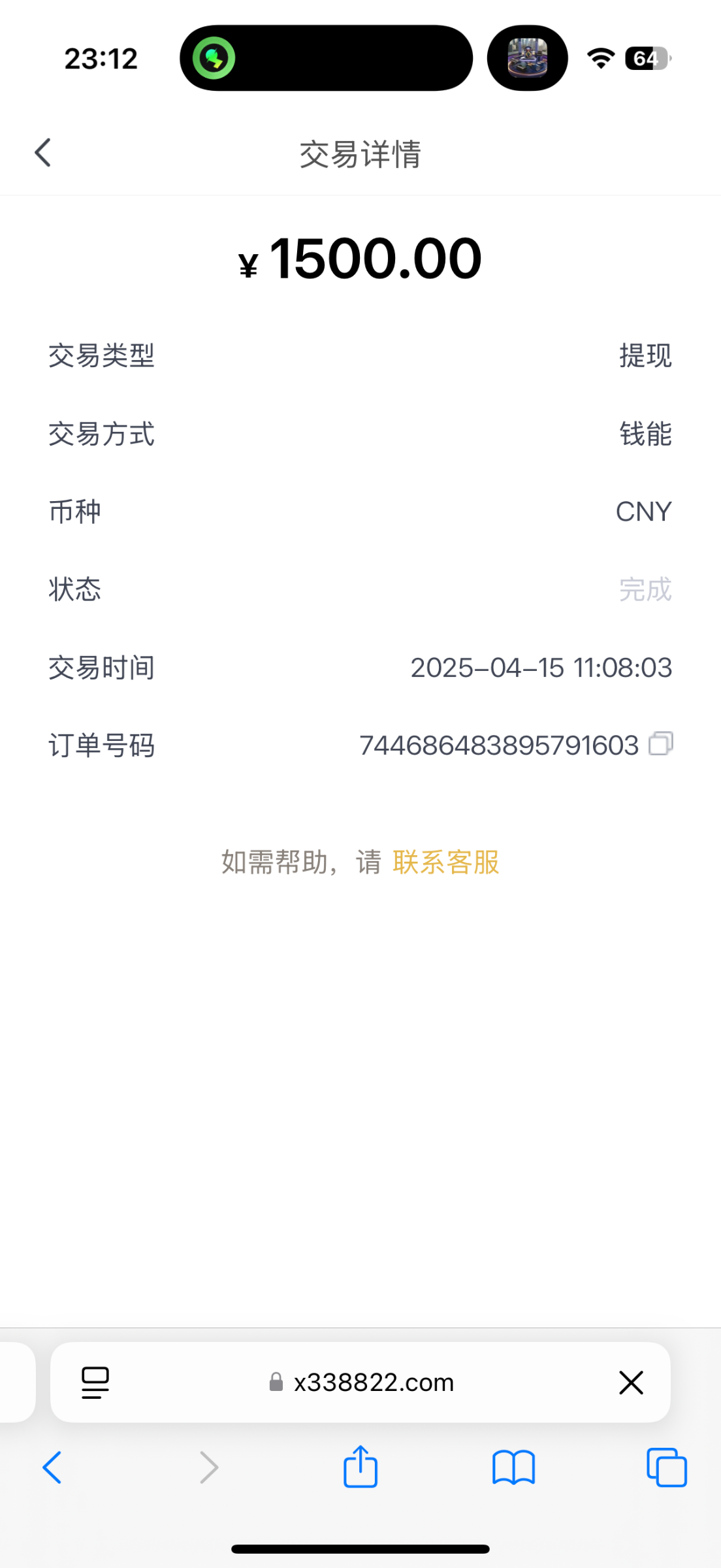This screenshot has width=721, height=1568.
Task: Go to the previous page in Safari
Action: click(52, 1467)
